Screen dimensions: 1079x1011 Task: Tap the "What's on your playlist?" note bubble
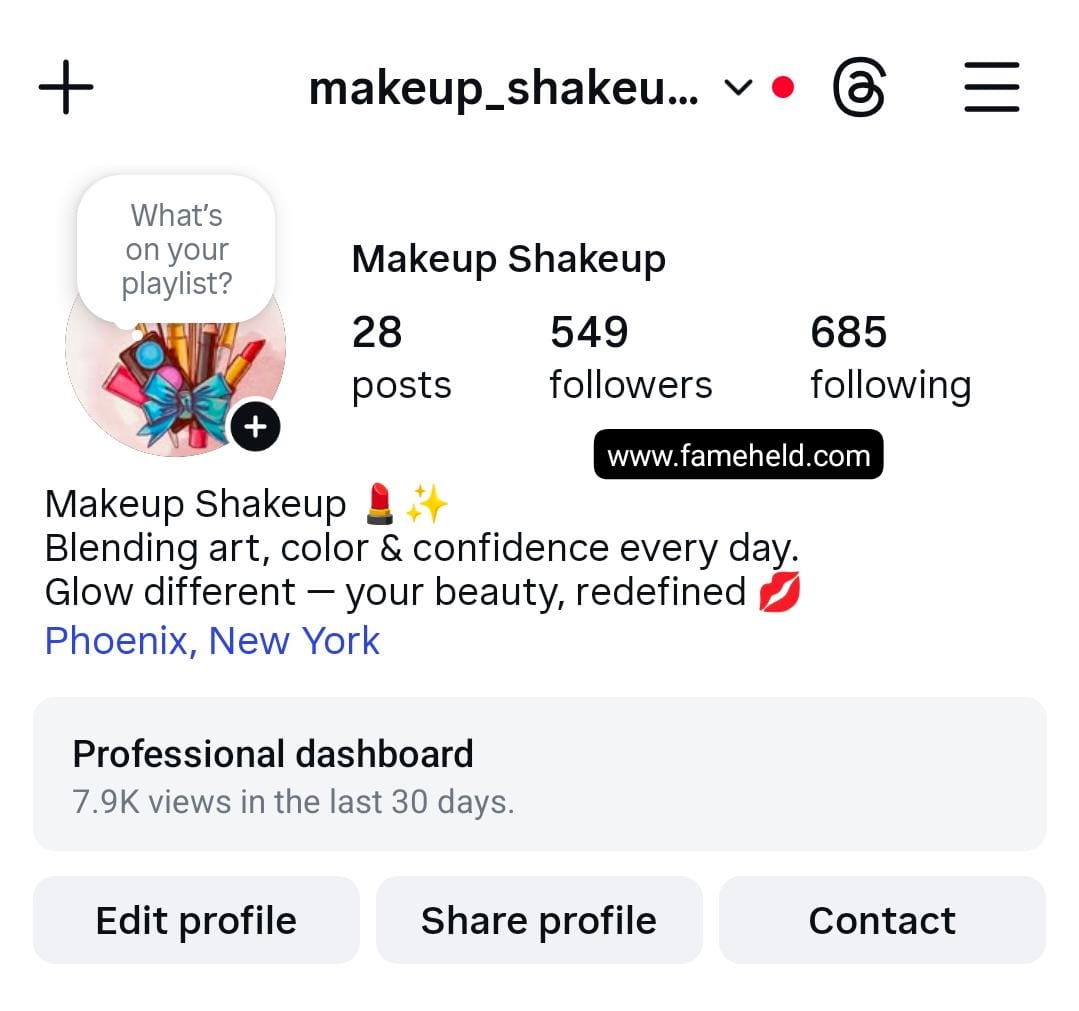(x=176, y=249)
